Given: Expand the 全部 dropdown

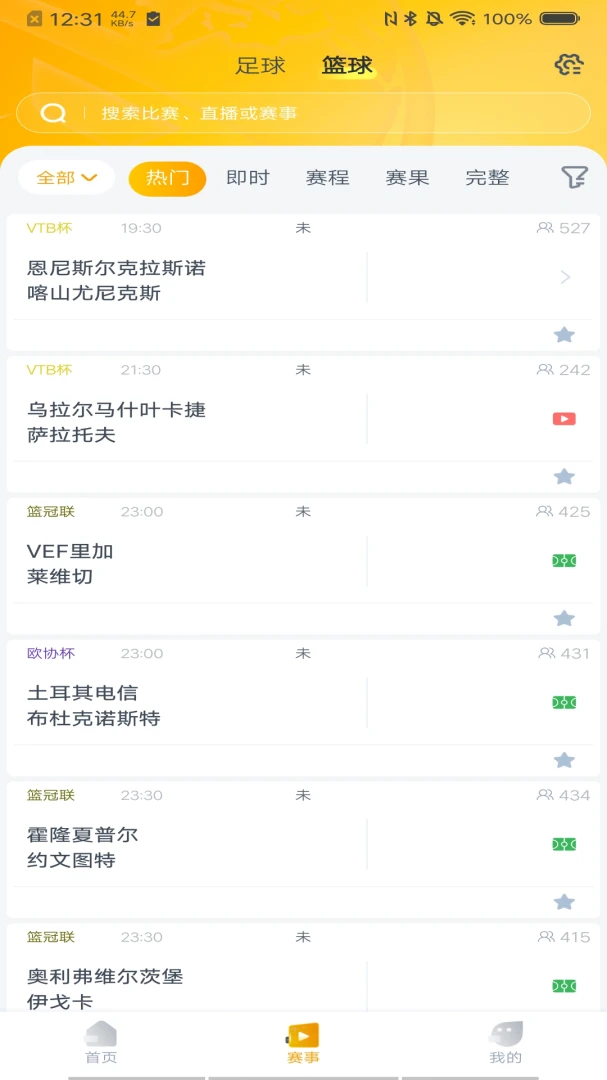Looking at the screenshot, I should point(66,178).
